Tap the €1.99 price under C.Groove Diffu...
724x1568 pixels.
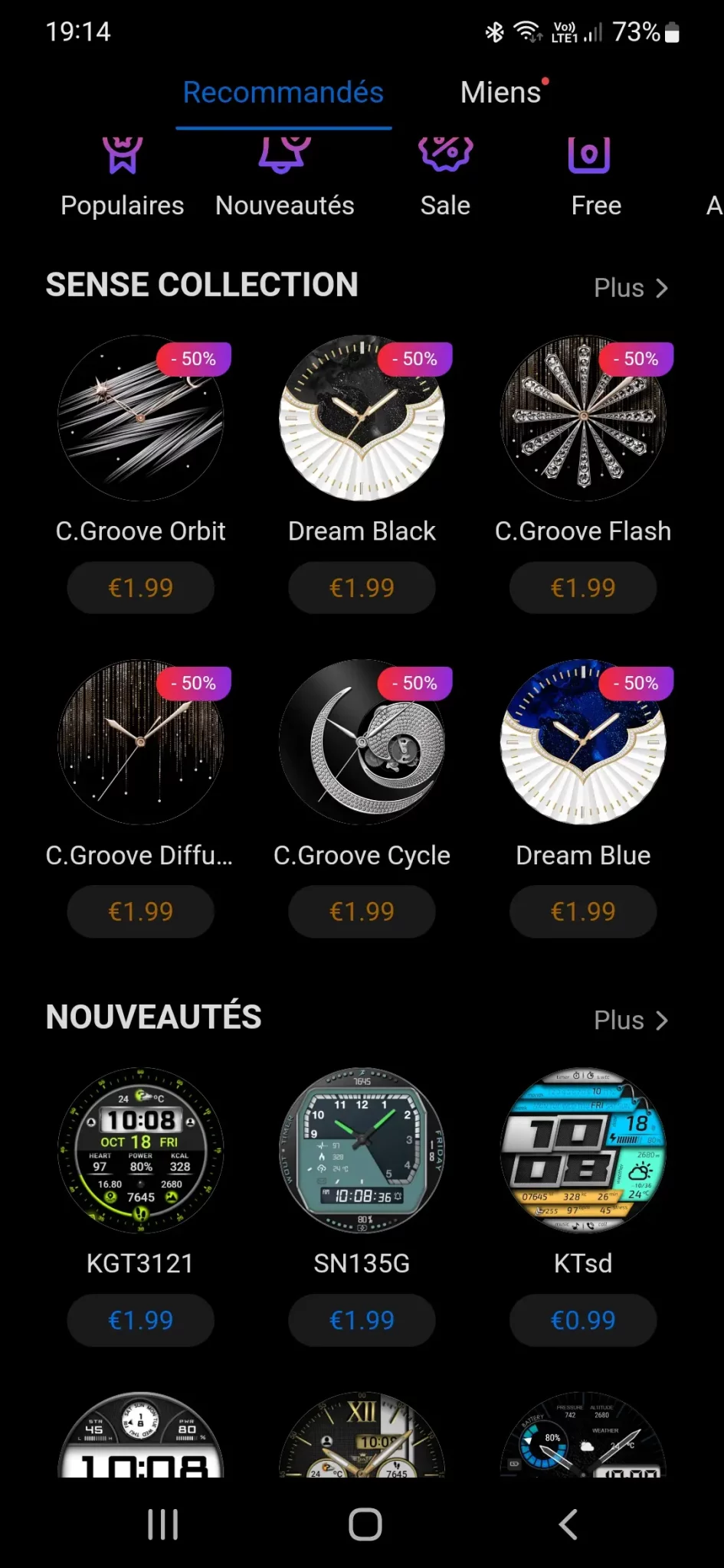141,912
